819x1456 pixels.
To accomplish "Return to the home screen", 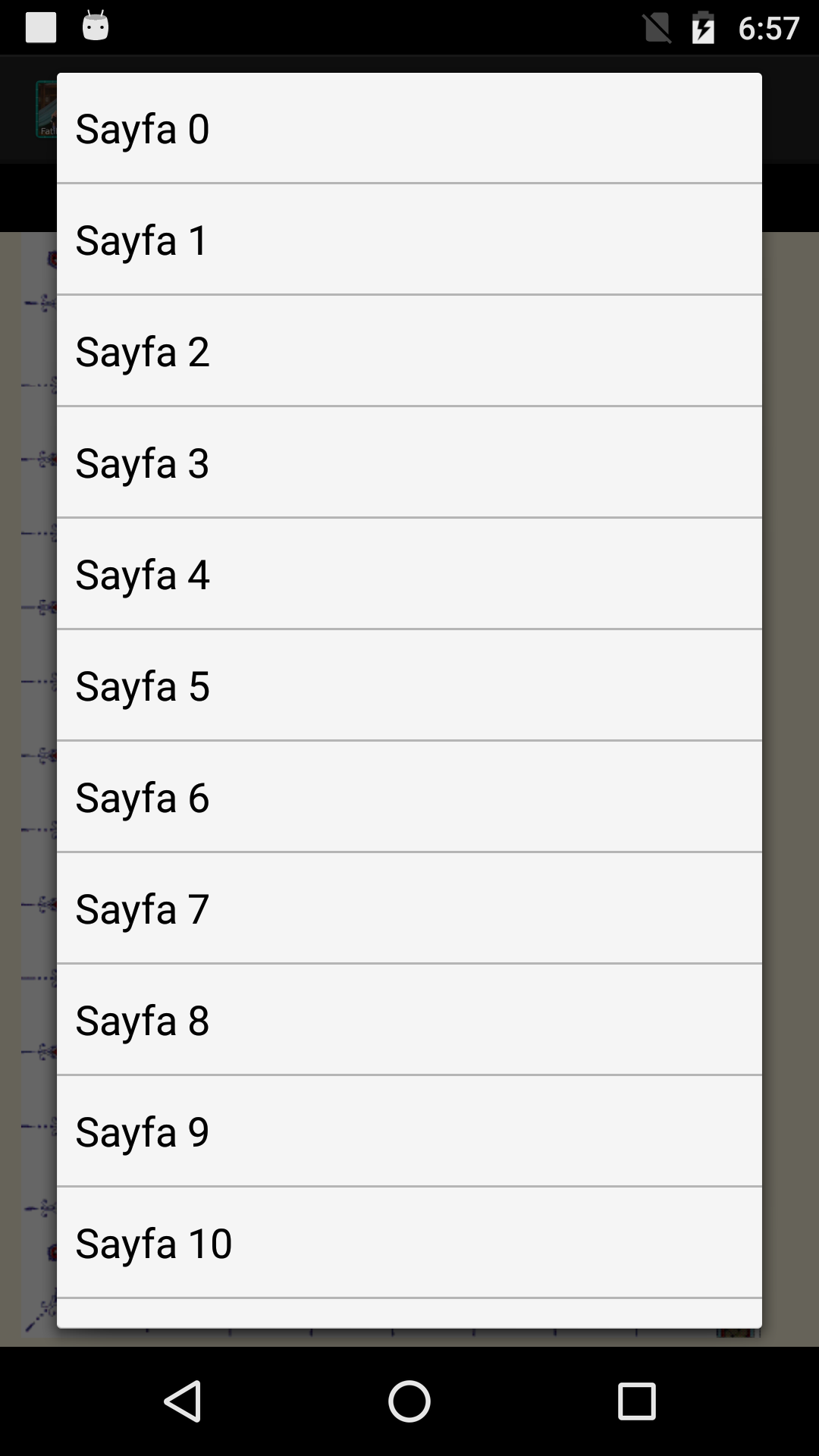I will click(x=409, y=1401).
